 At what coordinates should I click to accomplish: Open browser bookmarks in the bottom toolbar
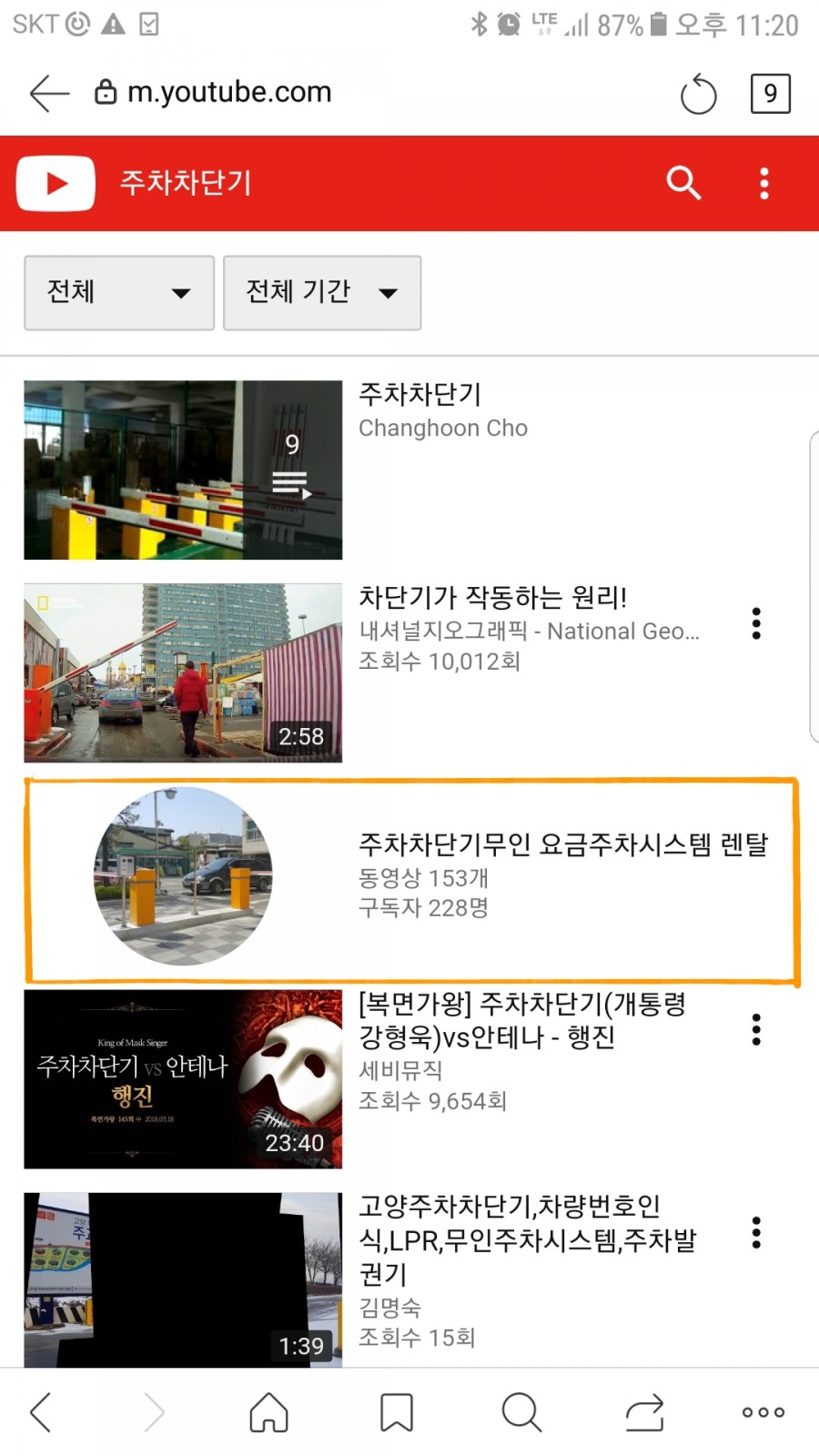pos(397,1412)
